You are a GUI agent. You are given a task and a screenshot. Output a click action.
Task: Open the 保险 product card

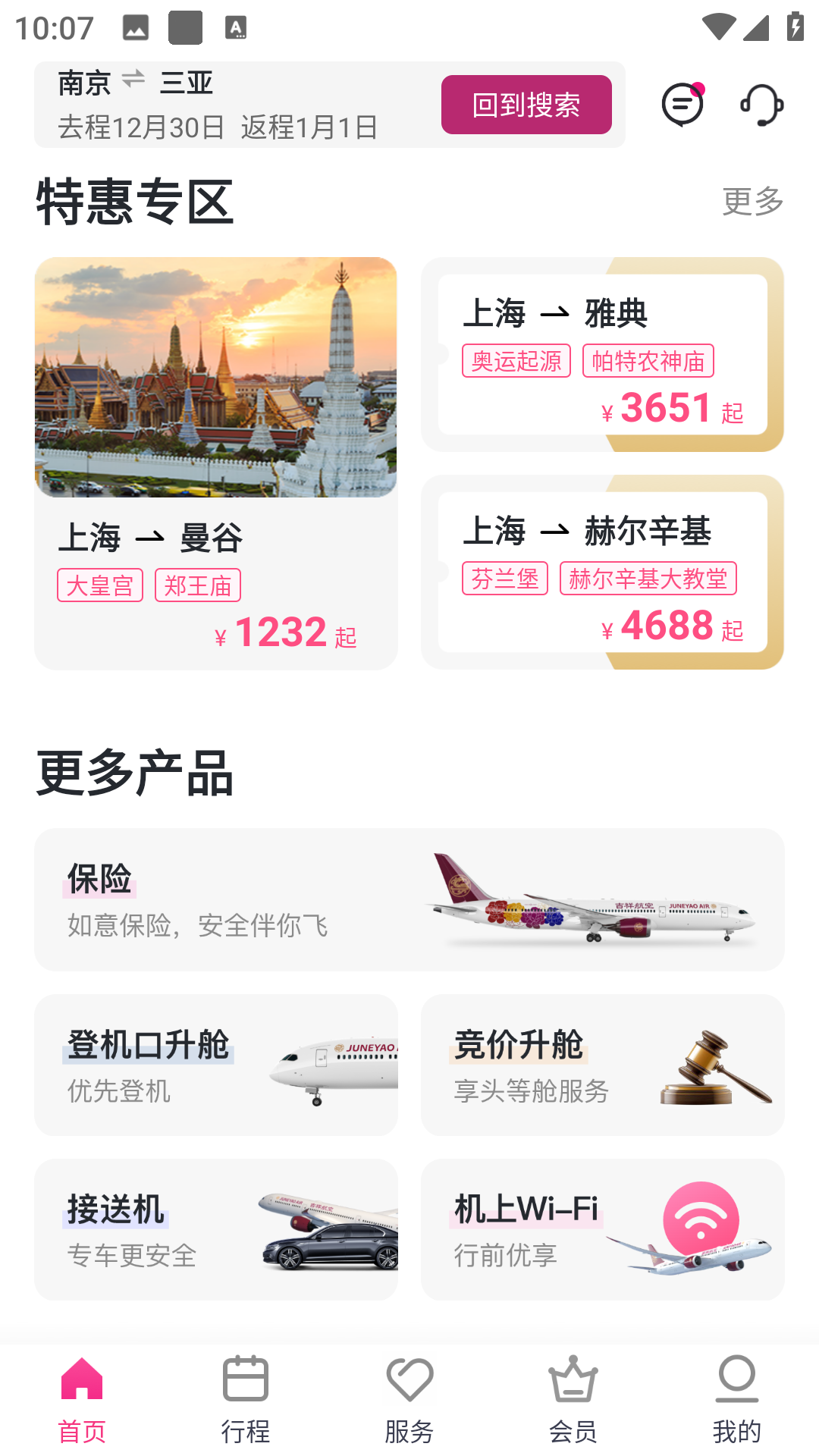[409, 899]
